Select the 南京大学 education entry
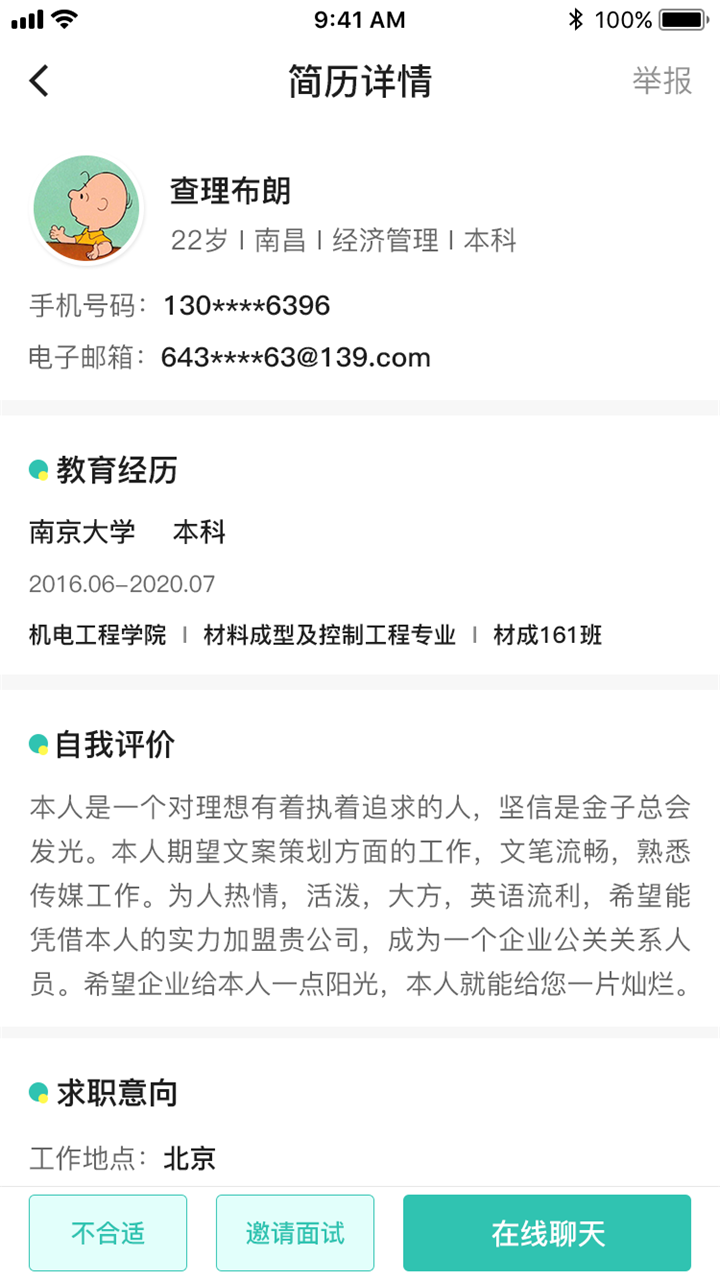720x1280 pixels. click(x=80, y=533)
